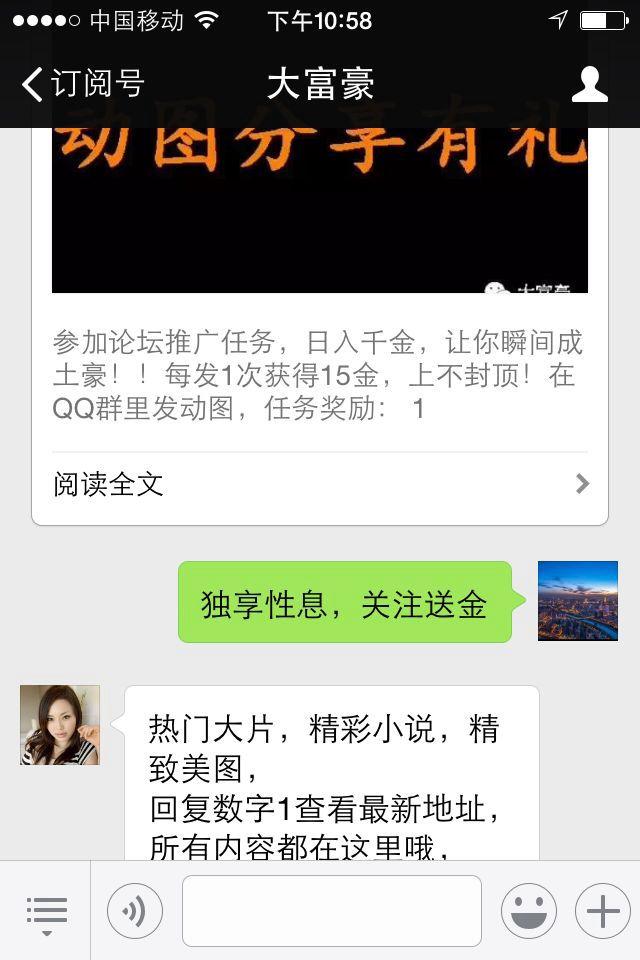The width and height of the screenshot is (640, 960).
Task: Open 阅读全文 to read the full article
Action: 320,485
